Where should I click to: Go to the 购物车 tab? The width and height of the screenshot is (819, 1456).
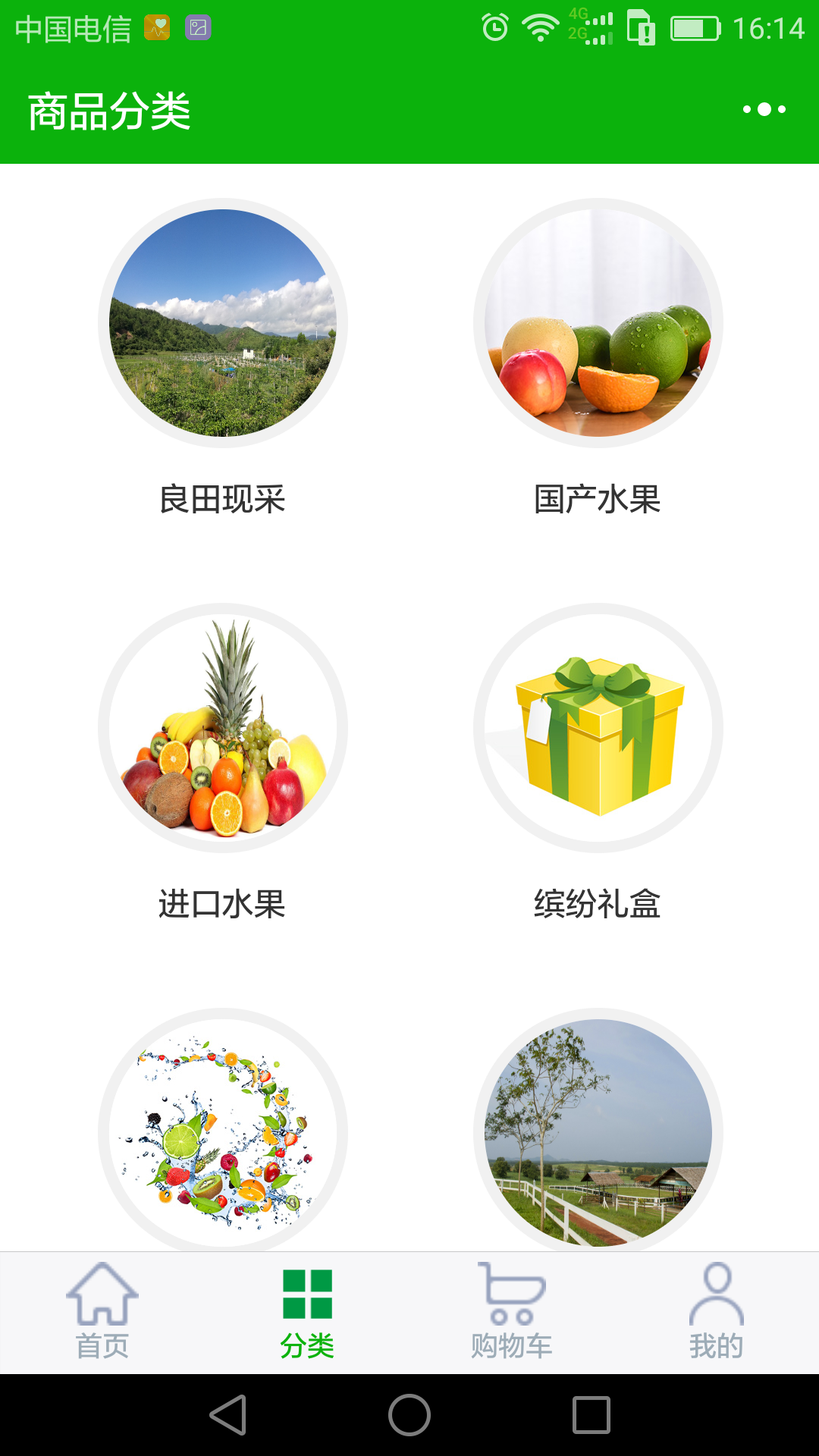[512, 1313]
